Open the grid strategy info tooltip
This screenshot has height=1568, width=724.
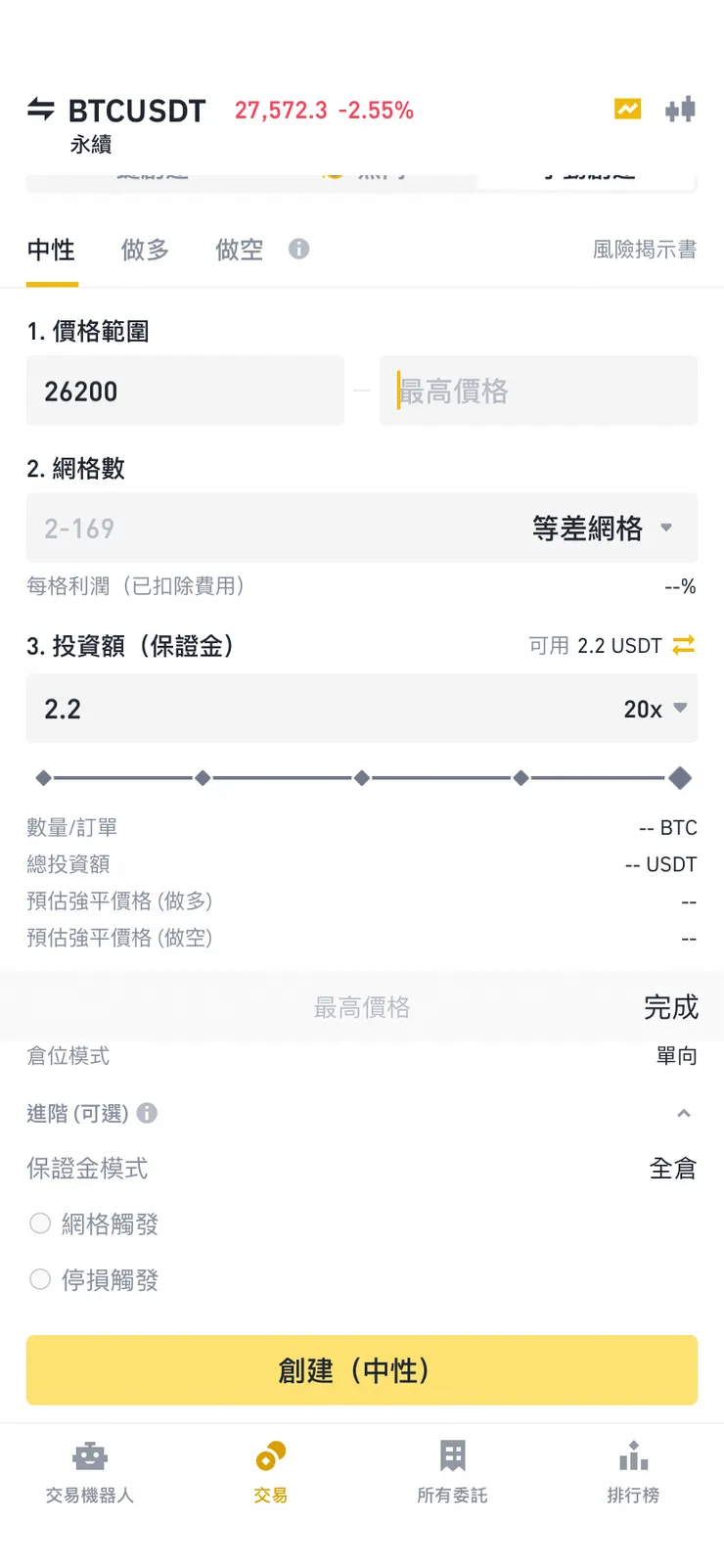[298, 250]
